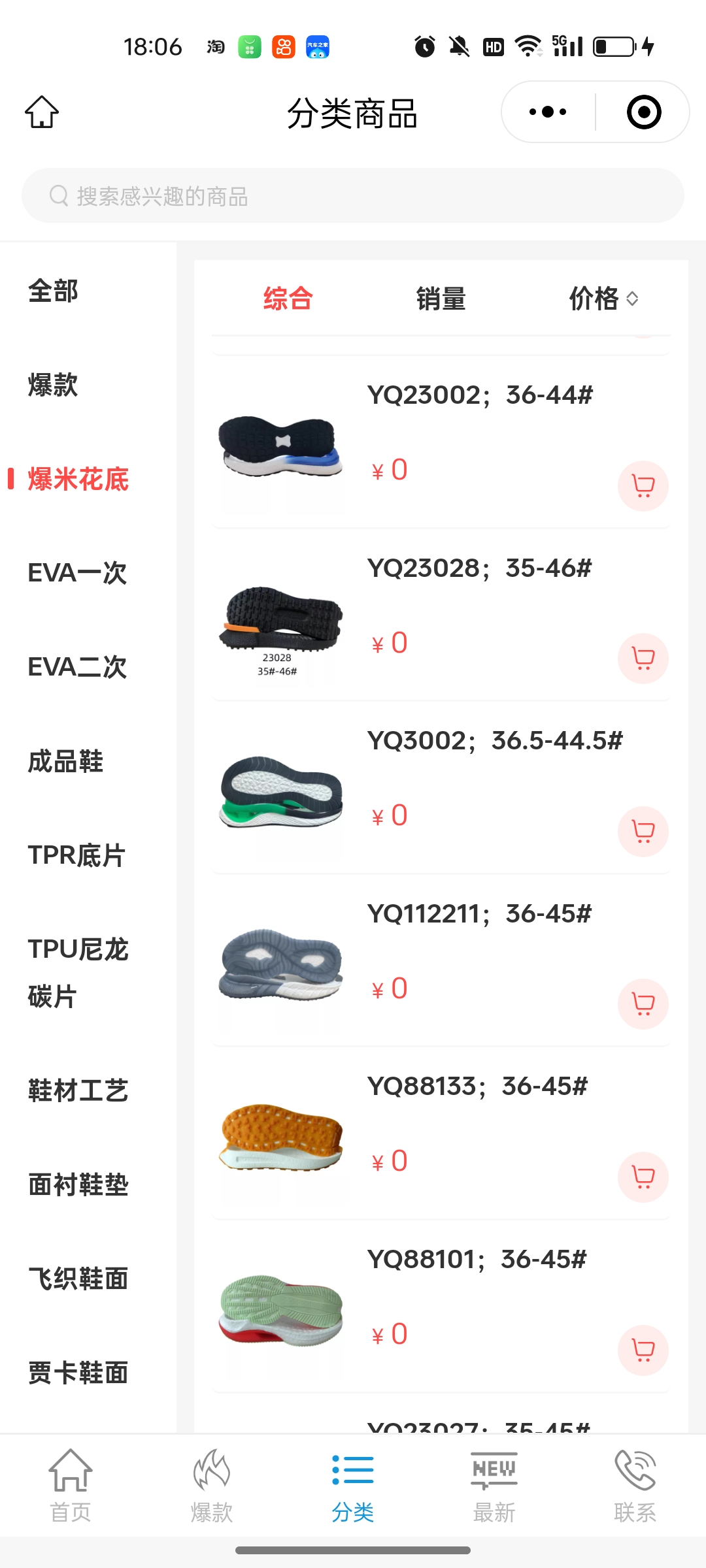This screenshot has width=706, height=1568.
Task: Select the 全部 category
Action: coord(54,291)
